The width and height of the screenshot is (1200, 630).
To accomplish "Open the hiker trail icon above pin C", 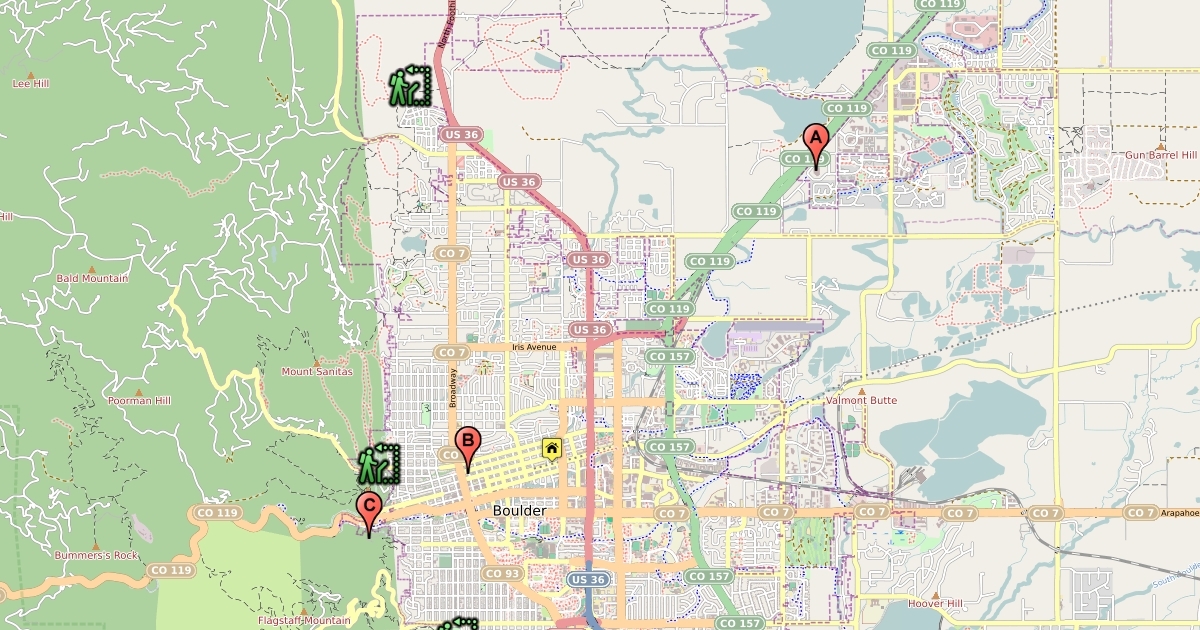I will pos(378,464).
